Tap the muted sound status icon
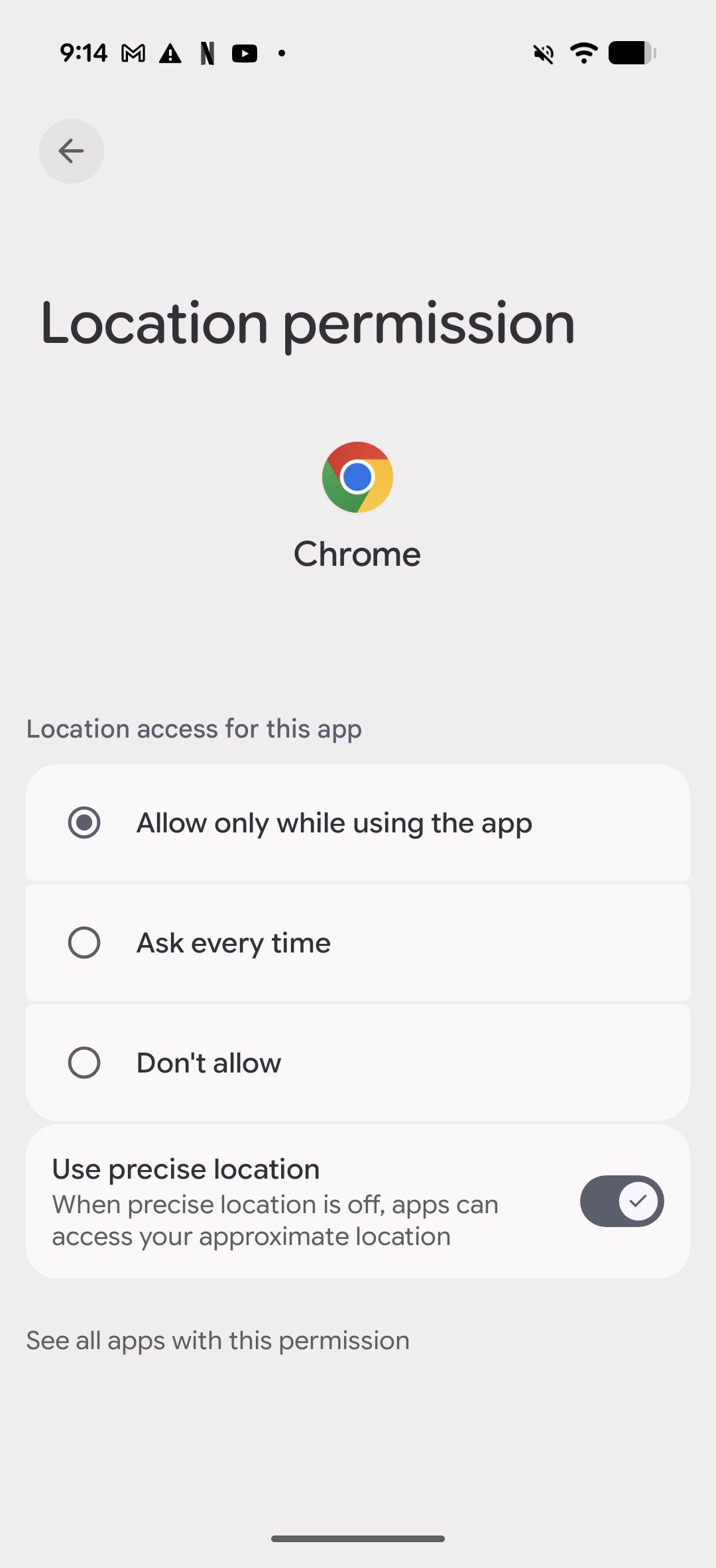This screenshot has height=1568, width=716. [x=542, y=53]
